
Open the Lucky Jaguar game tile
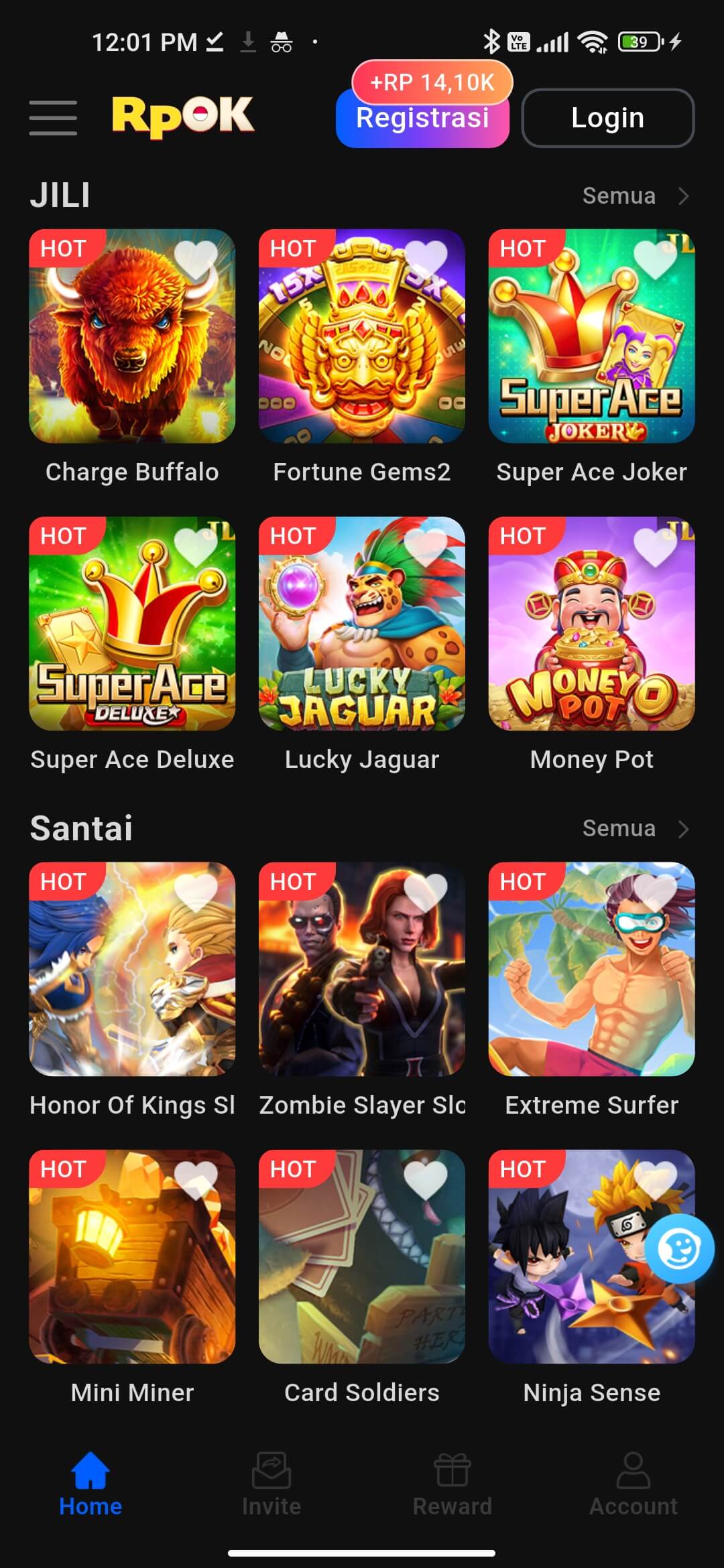(362, 623)
